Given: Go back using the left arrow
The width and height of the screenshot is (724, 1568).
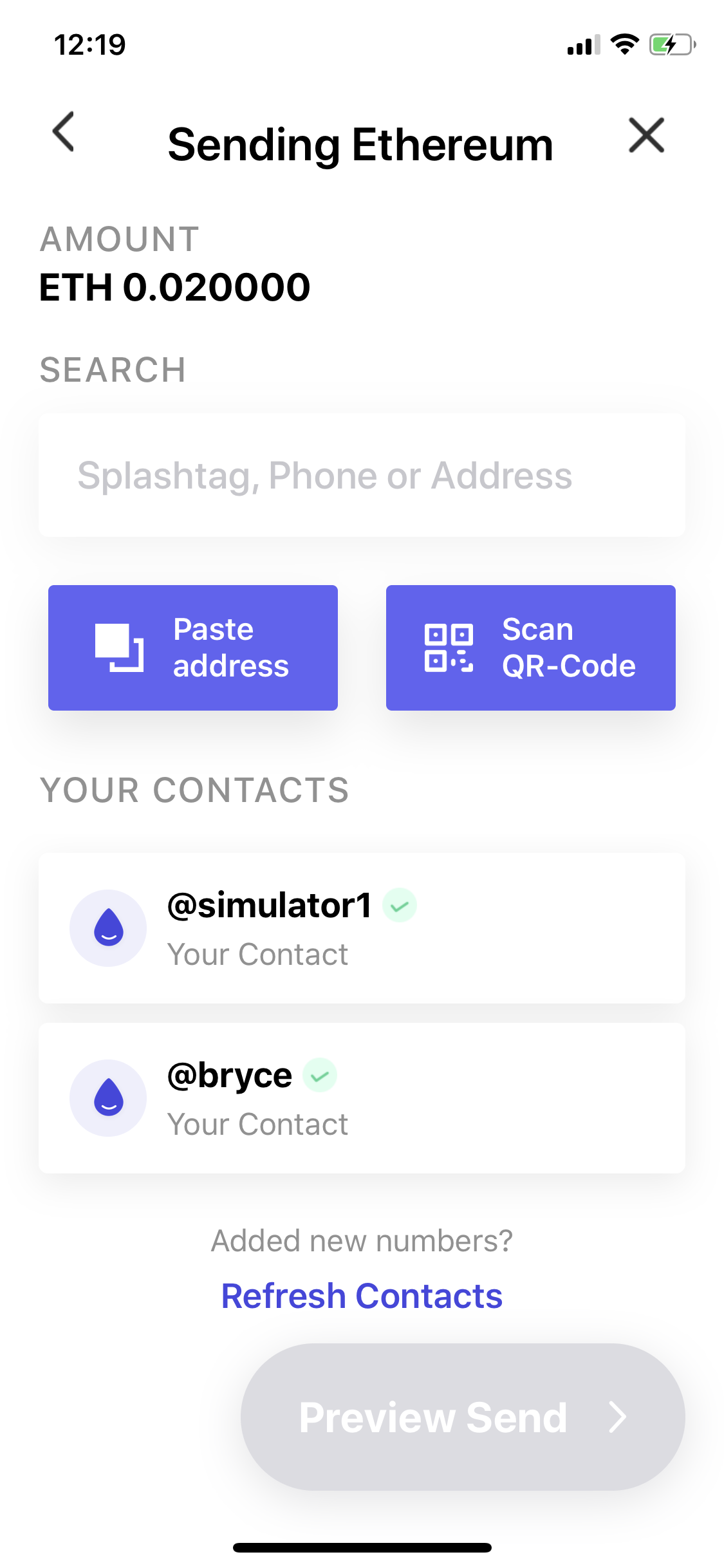Looking at the screenshot, I should pyautogui.click(x=64, y=133).
